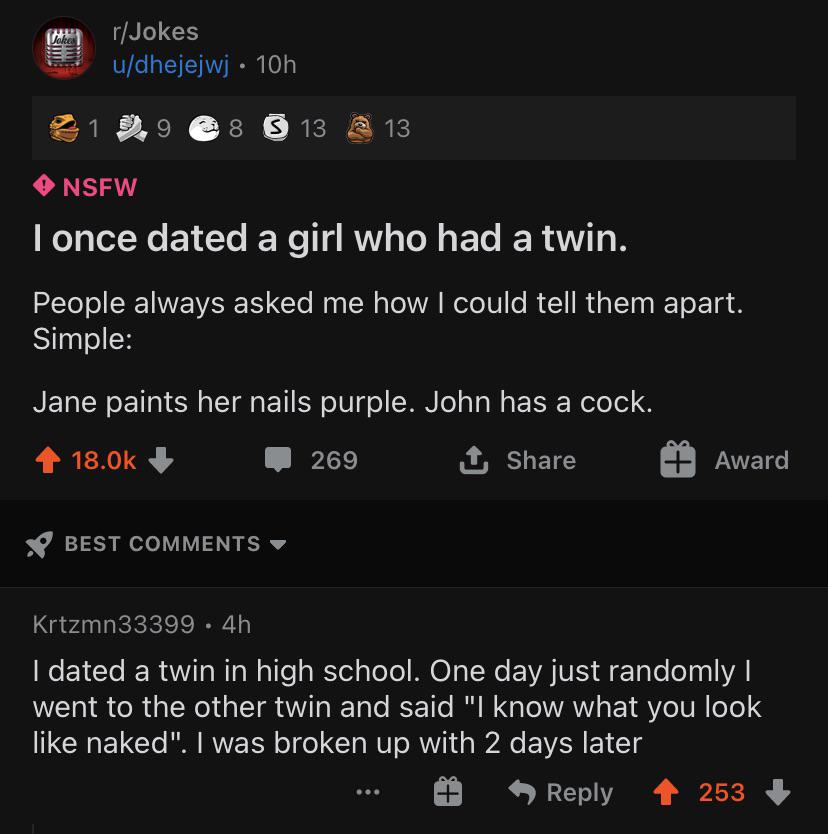Share this post
The image size is (828, 834).
[x=517, y=460]
